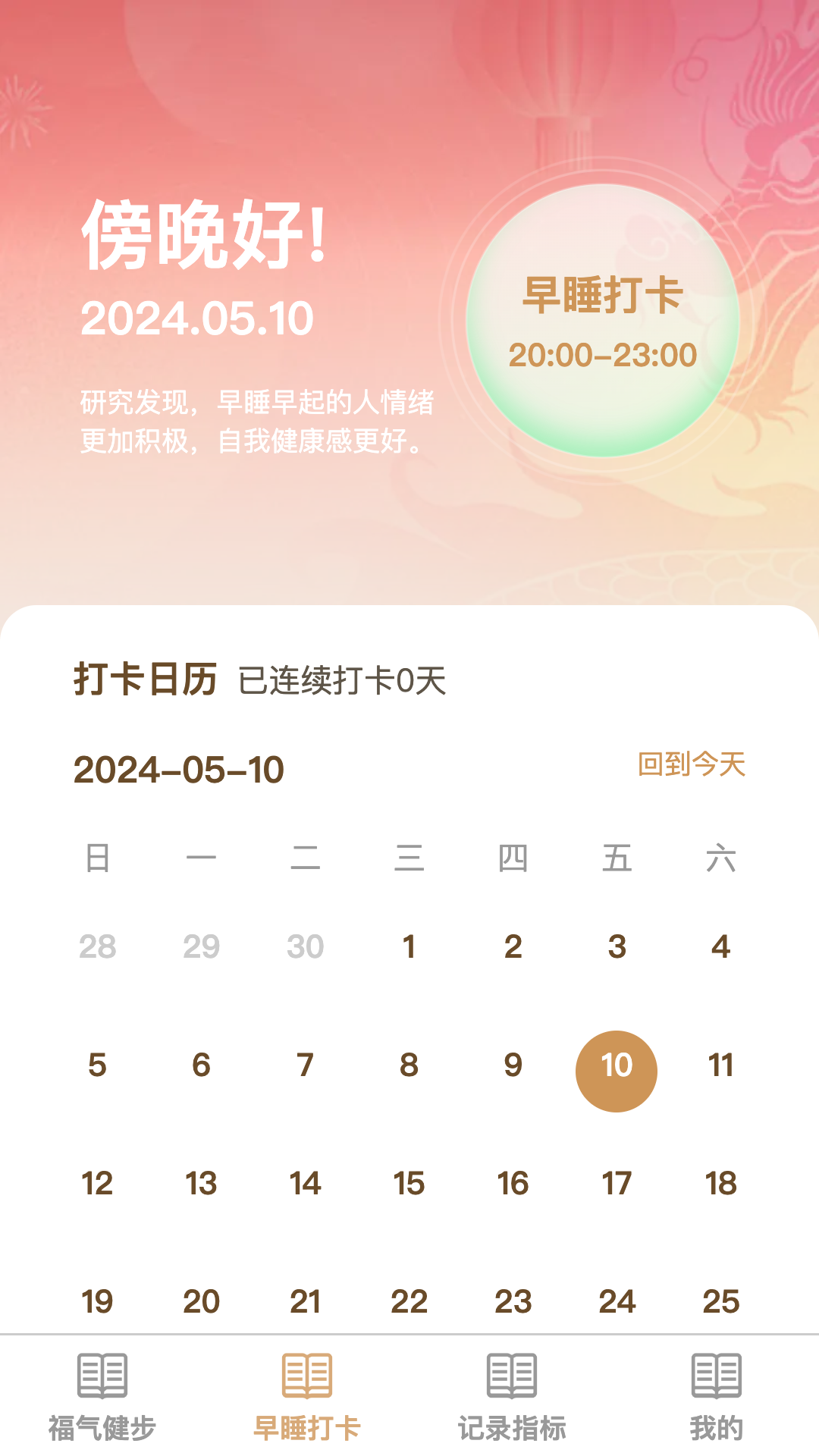Select May 15 on the calendar
The width and height of the screenshot is (819, 1456).
click(409, 1183)
